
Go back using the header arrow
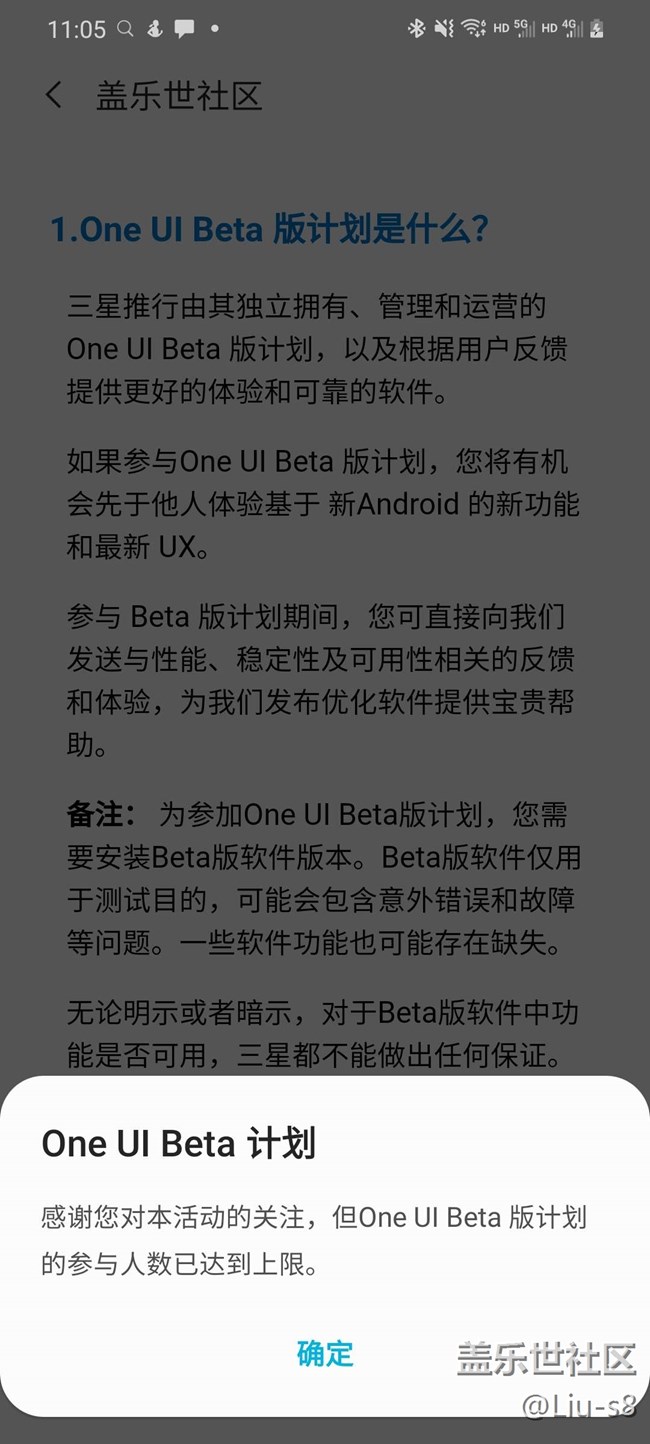pyautogui.click(x=54, y=96)
